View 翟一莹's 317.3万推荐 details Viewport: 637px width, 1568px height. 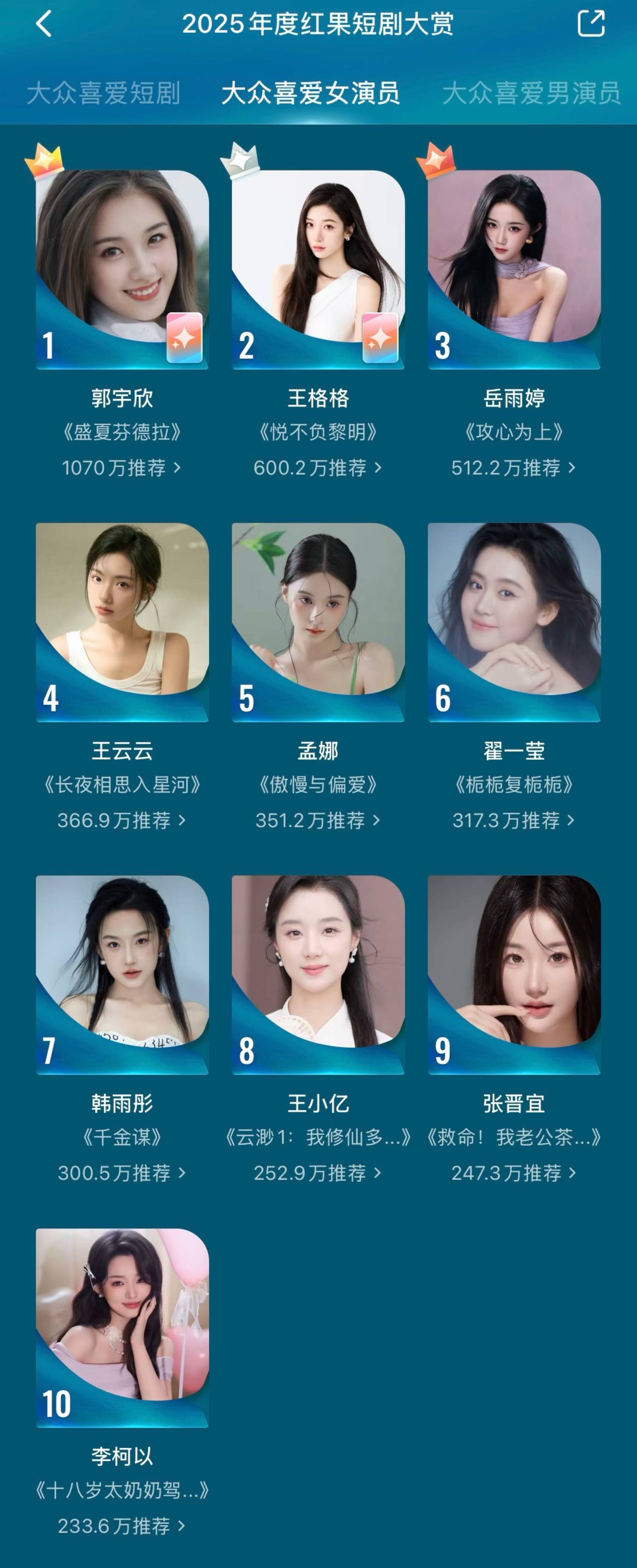[513, 820]
